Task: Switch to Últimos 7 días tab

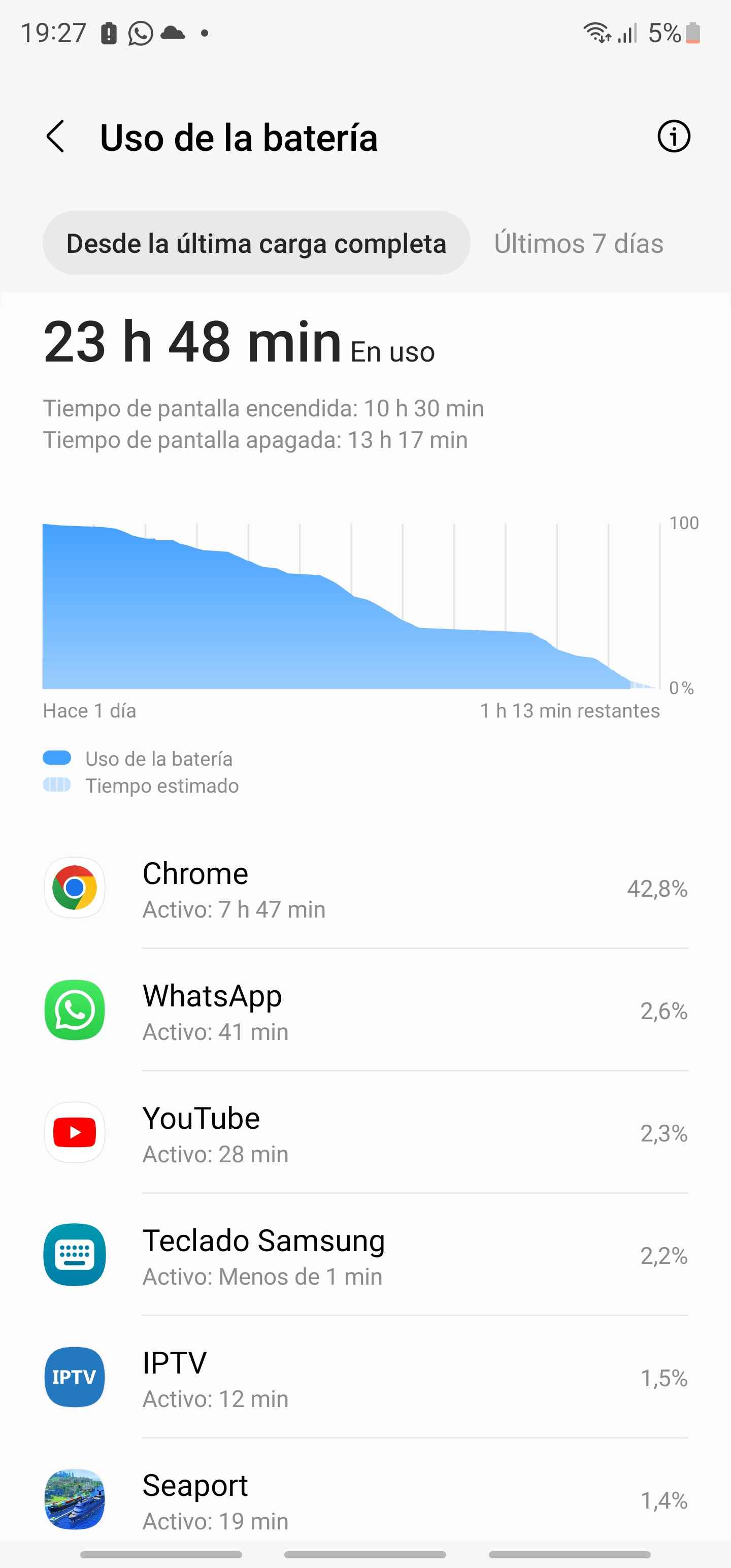Action: pos(578,244)
